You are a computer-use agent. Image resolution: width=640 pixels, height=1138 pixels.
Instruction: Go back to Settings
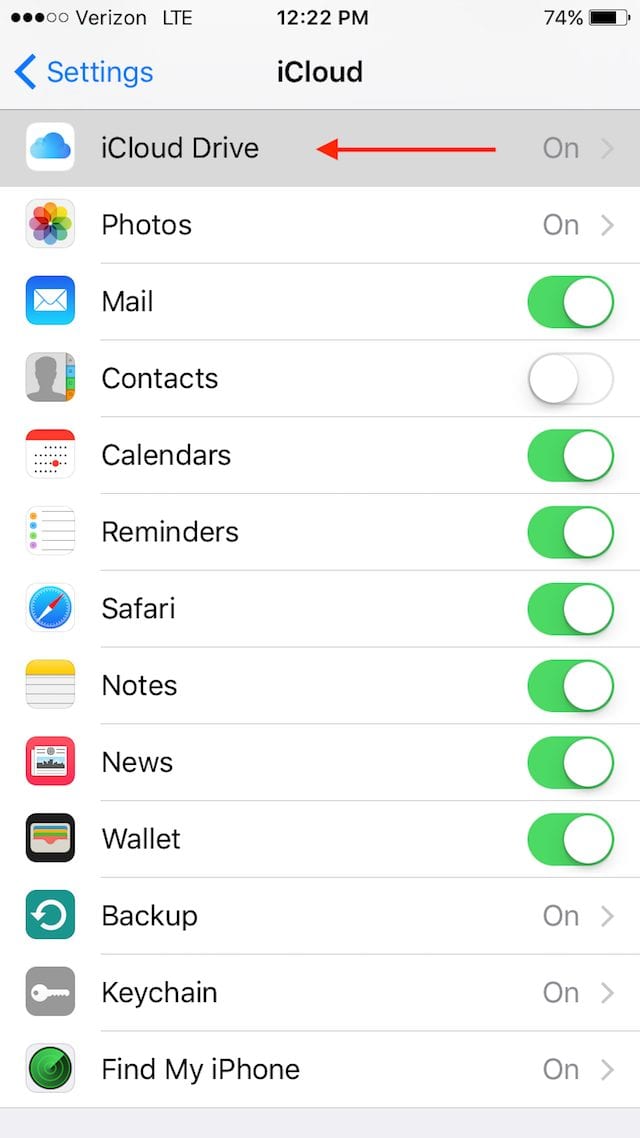(x=84, y=72)
